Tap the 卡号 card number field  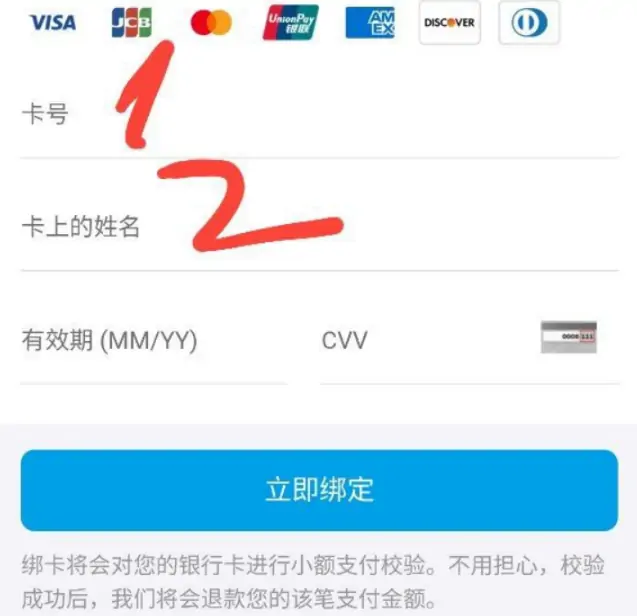coord(320,115)
